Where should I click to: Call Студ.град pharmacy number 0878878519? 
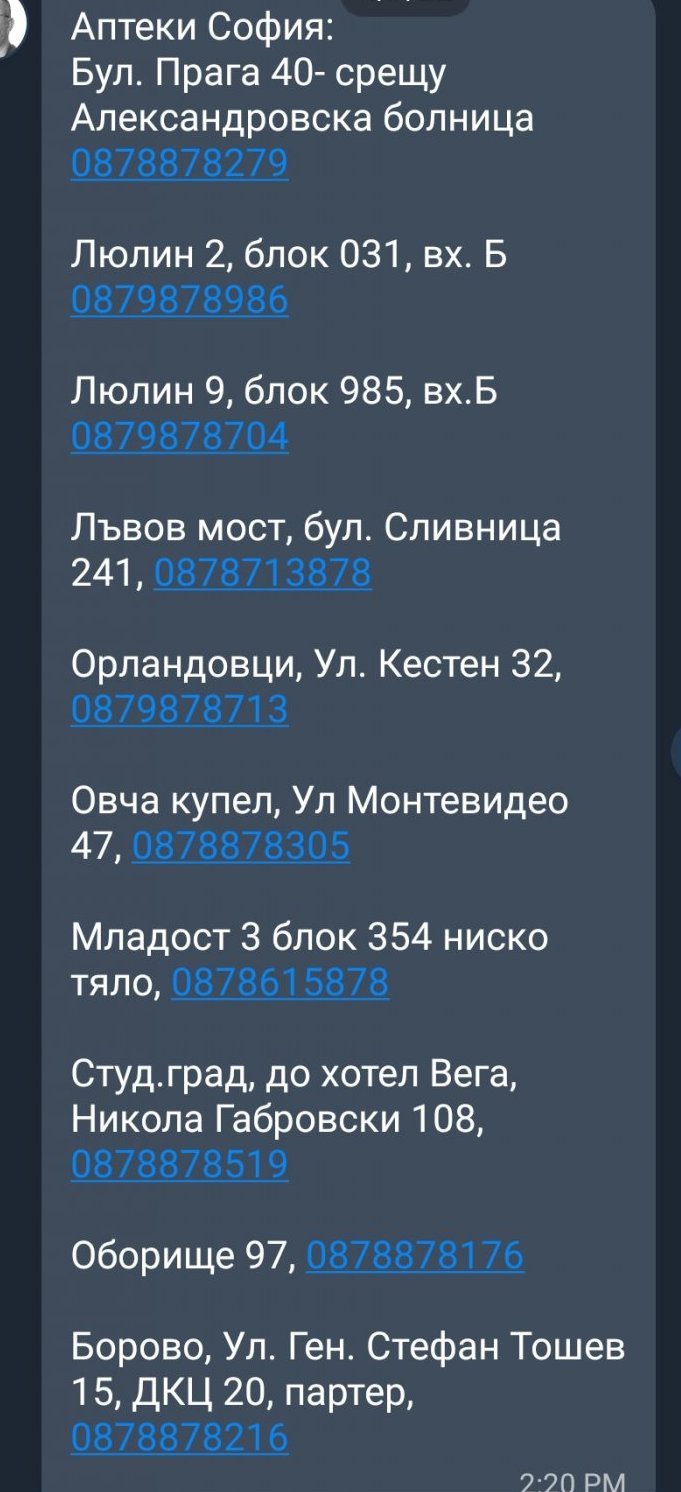point(180,1165)
